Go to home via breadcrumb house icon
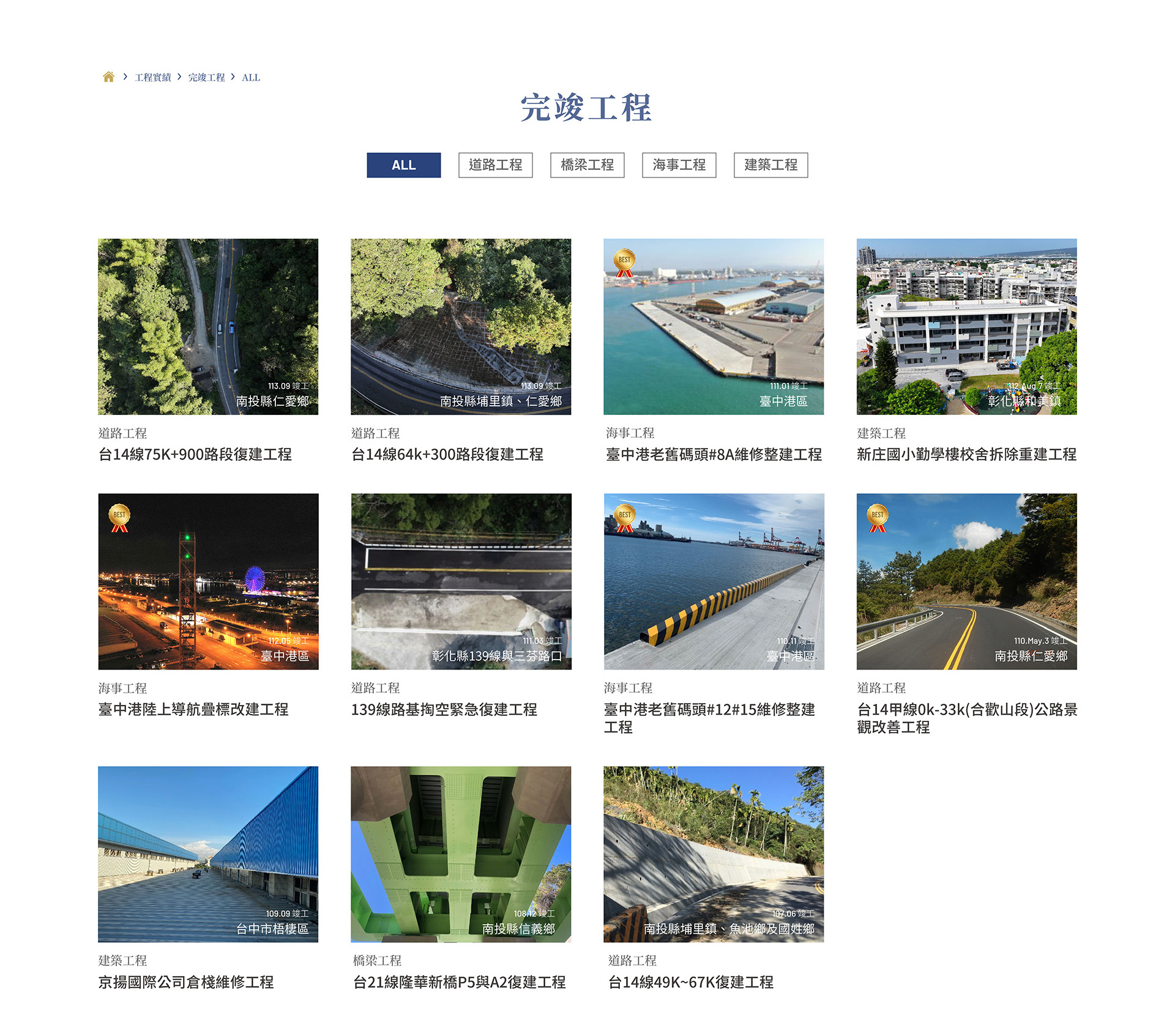1175x1036 pixels. (108, 76)
